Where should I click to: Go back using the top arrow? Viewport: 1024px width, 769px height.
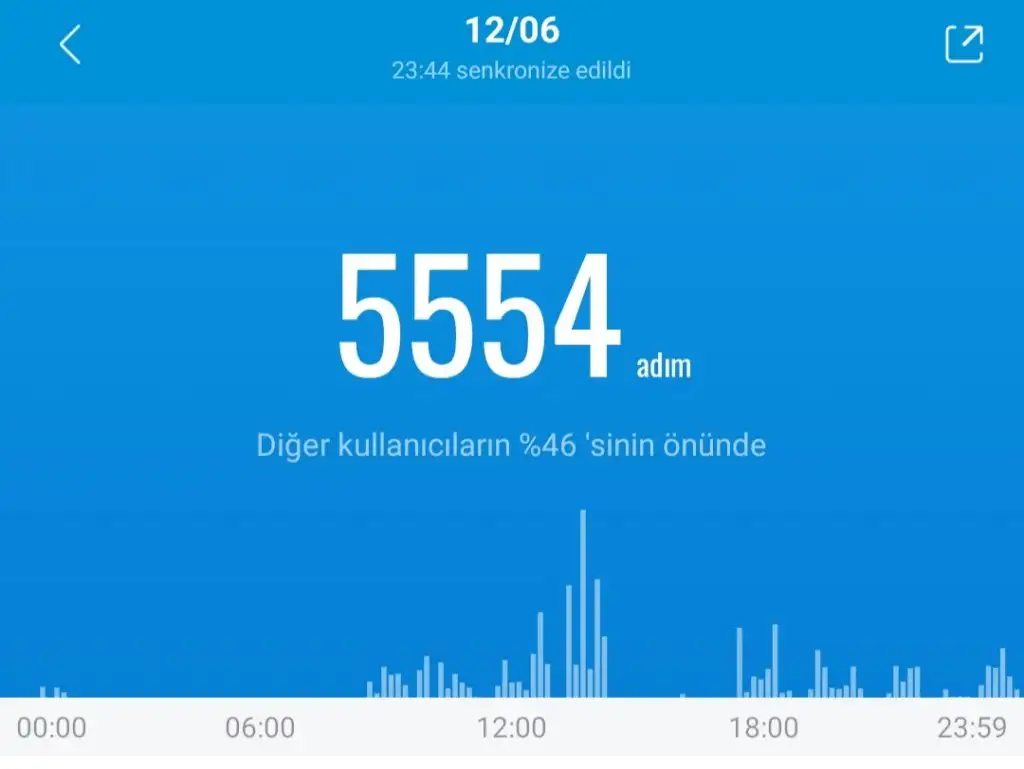(70, 45)
